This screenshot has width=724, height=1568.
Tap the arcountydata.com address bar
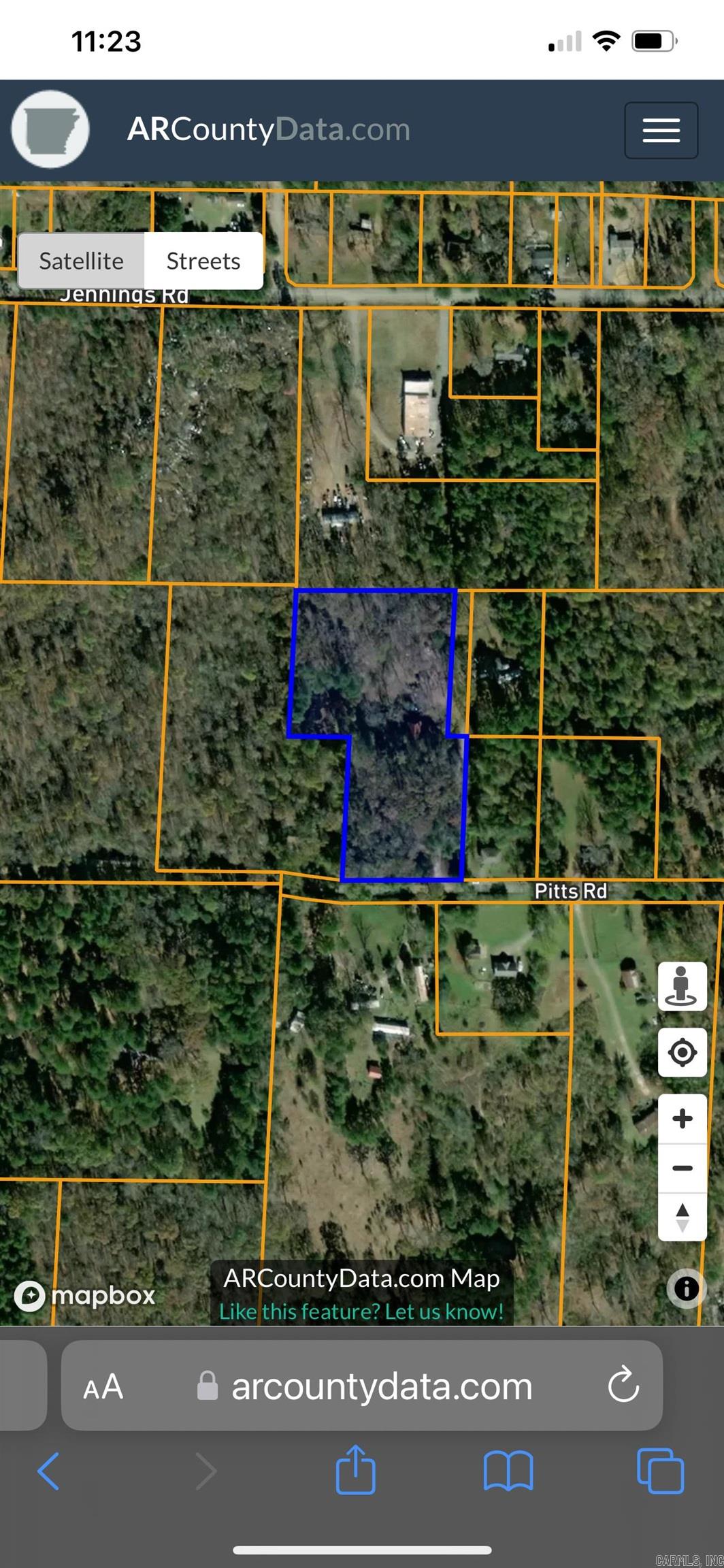tap(381, 1386)
